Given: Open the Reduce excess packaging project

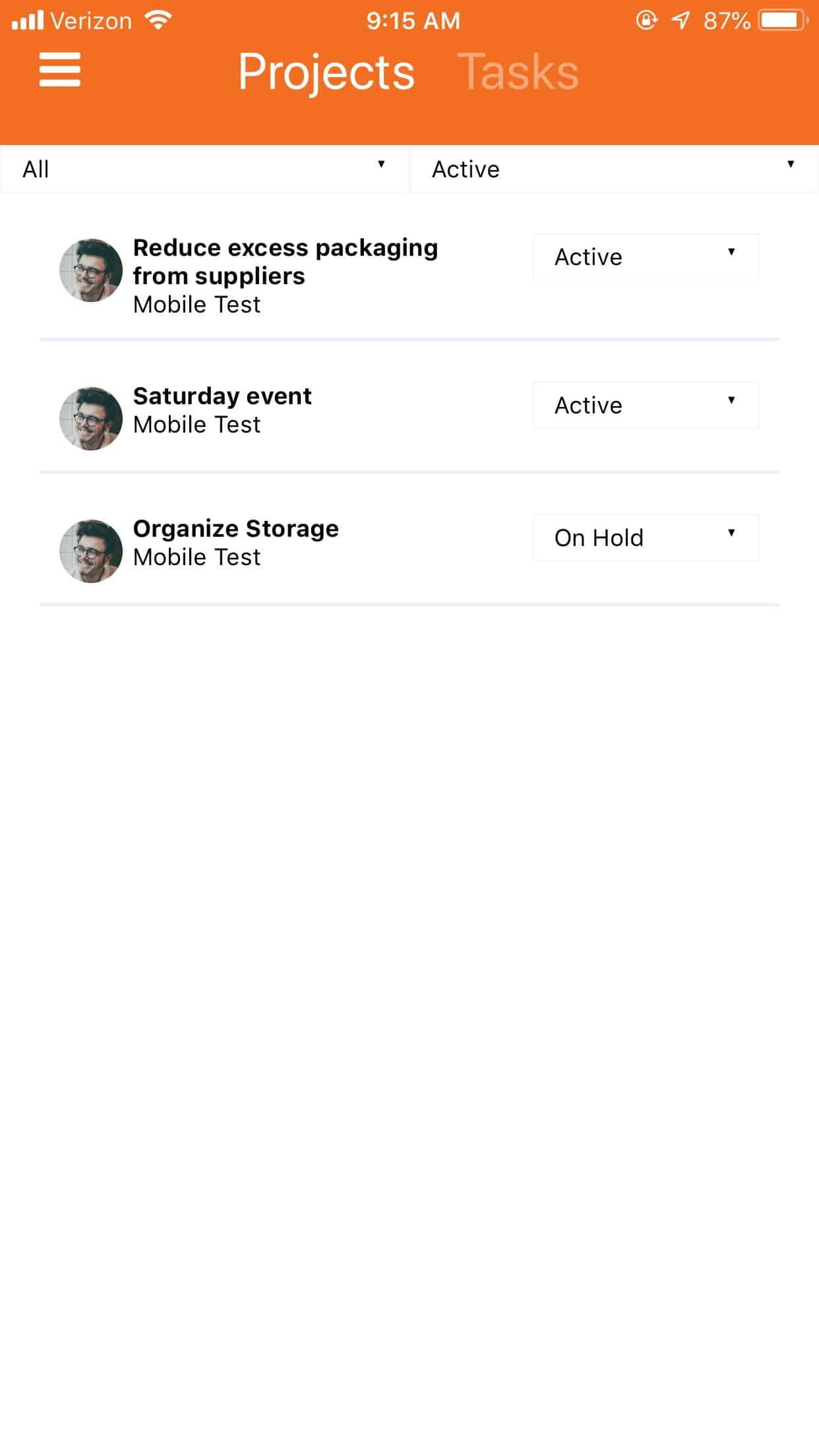Looking at the screenshot, I should [x=286, y=262].
